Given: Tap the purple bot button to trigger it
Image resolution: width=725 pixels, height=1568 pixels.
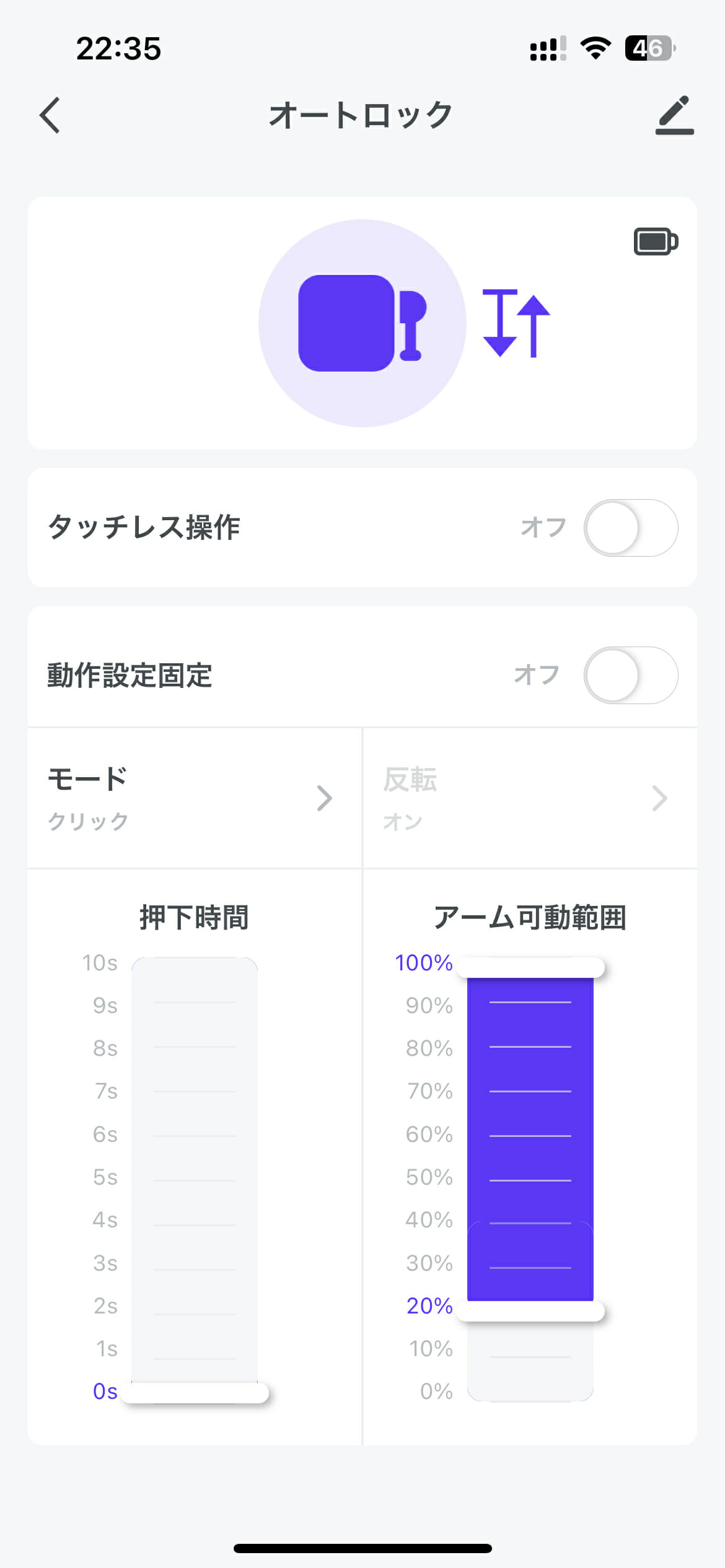Looking at the screenshot, I should pyautogui.click(x=362, y=323).
